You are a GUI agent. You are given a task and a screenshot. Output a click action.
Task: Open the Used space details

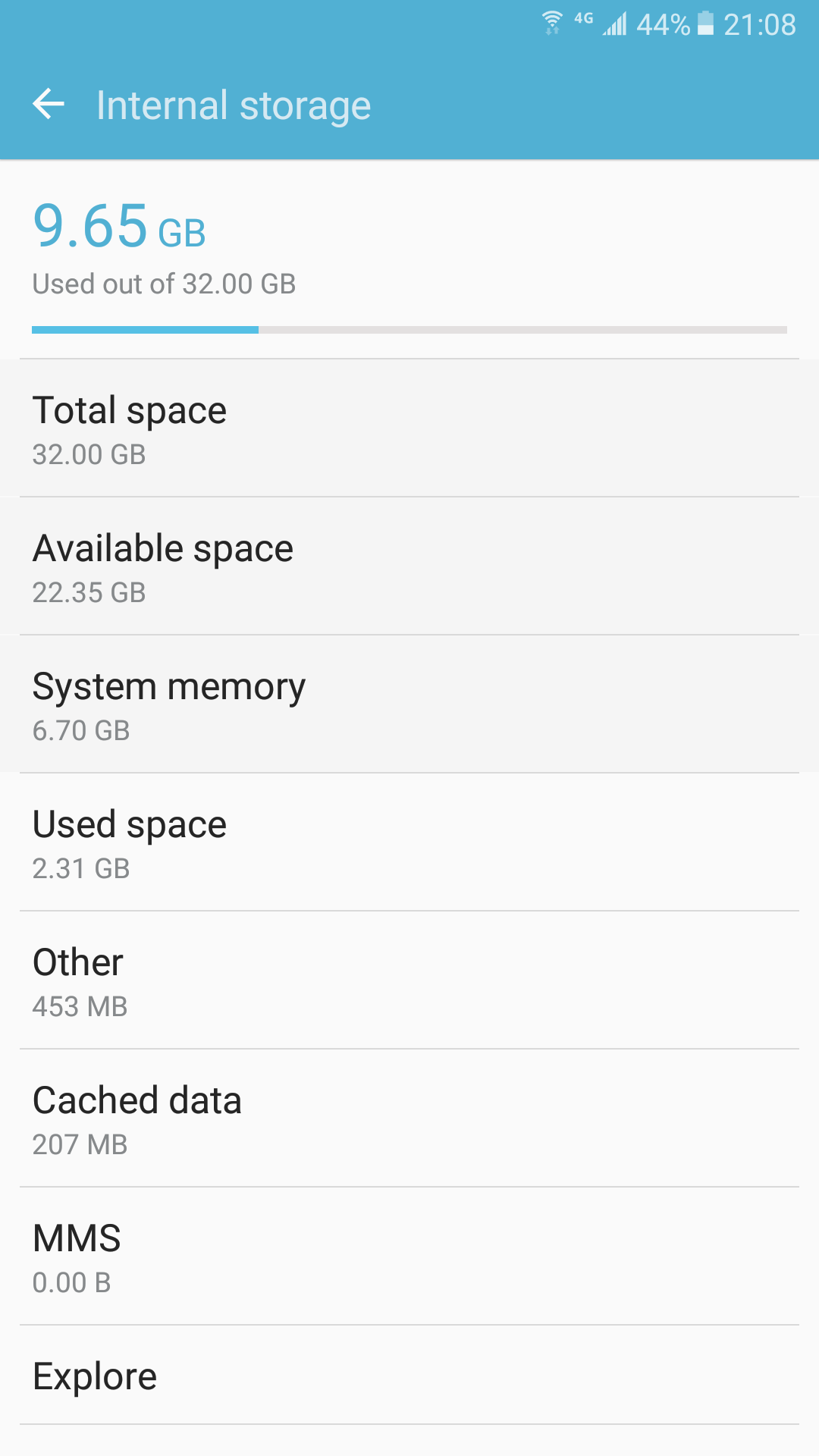coord(409,843)
